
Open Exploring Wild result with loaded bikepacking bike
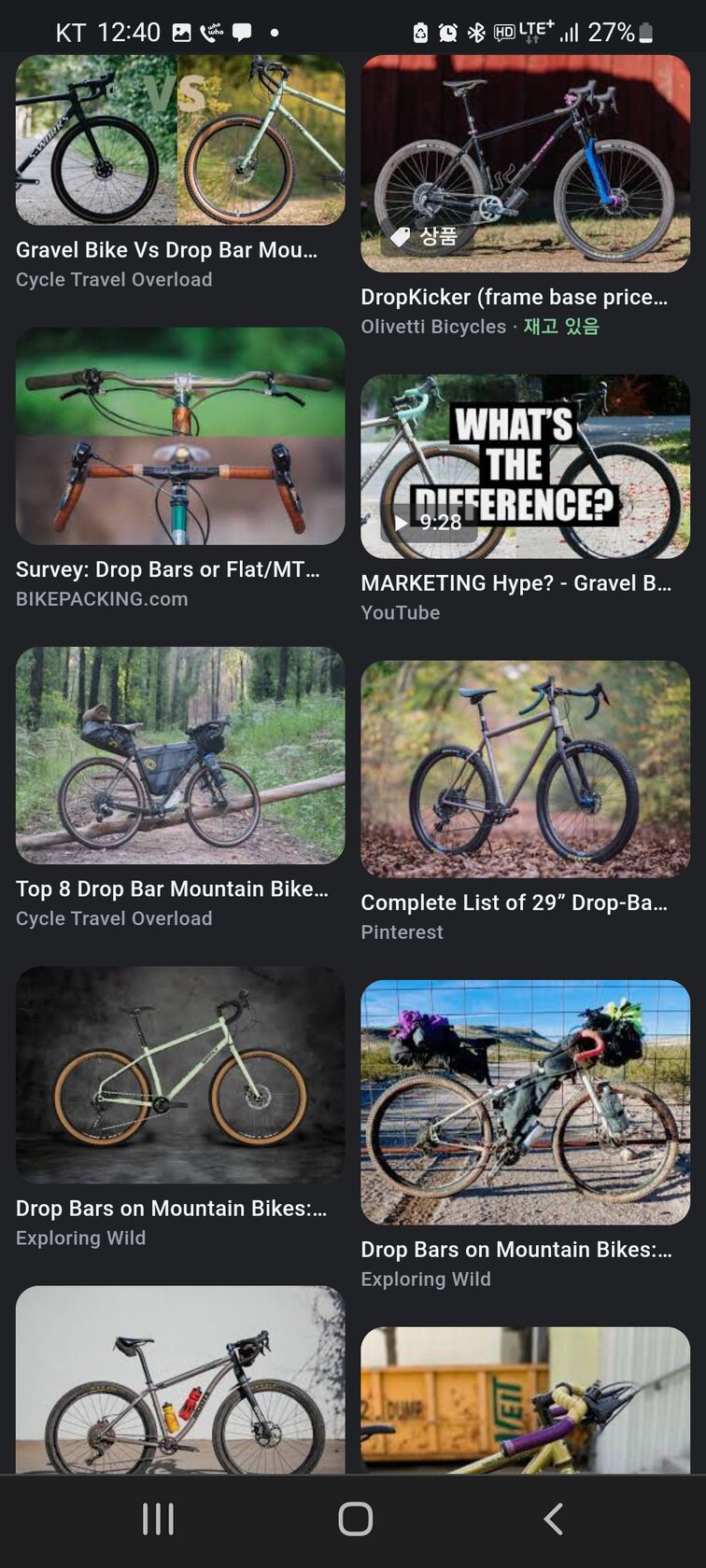point(525,1102)
